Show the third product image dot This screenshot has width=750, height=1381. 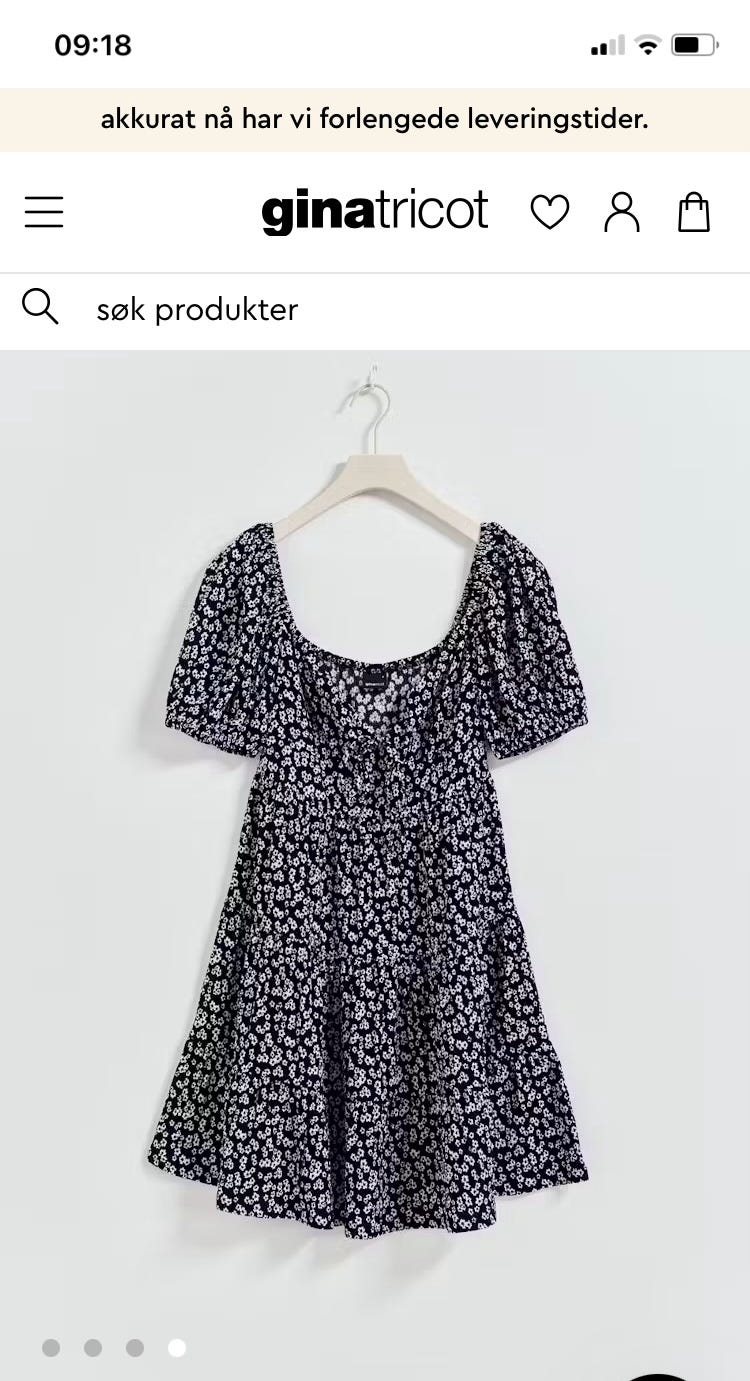click(x=135, y=1348)
